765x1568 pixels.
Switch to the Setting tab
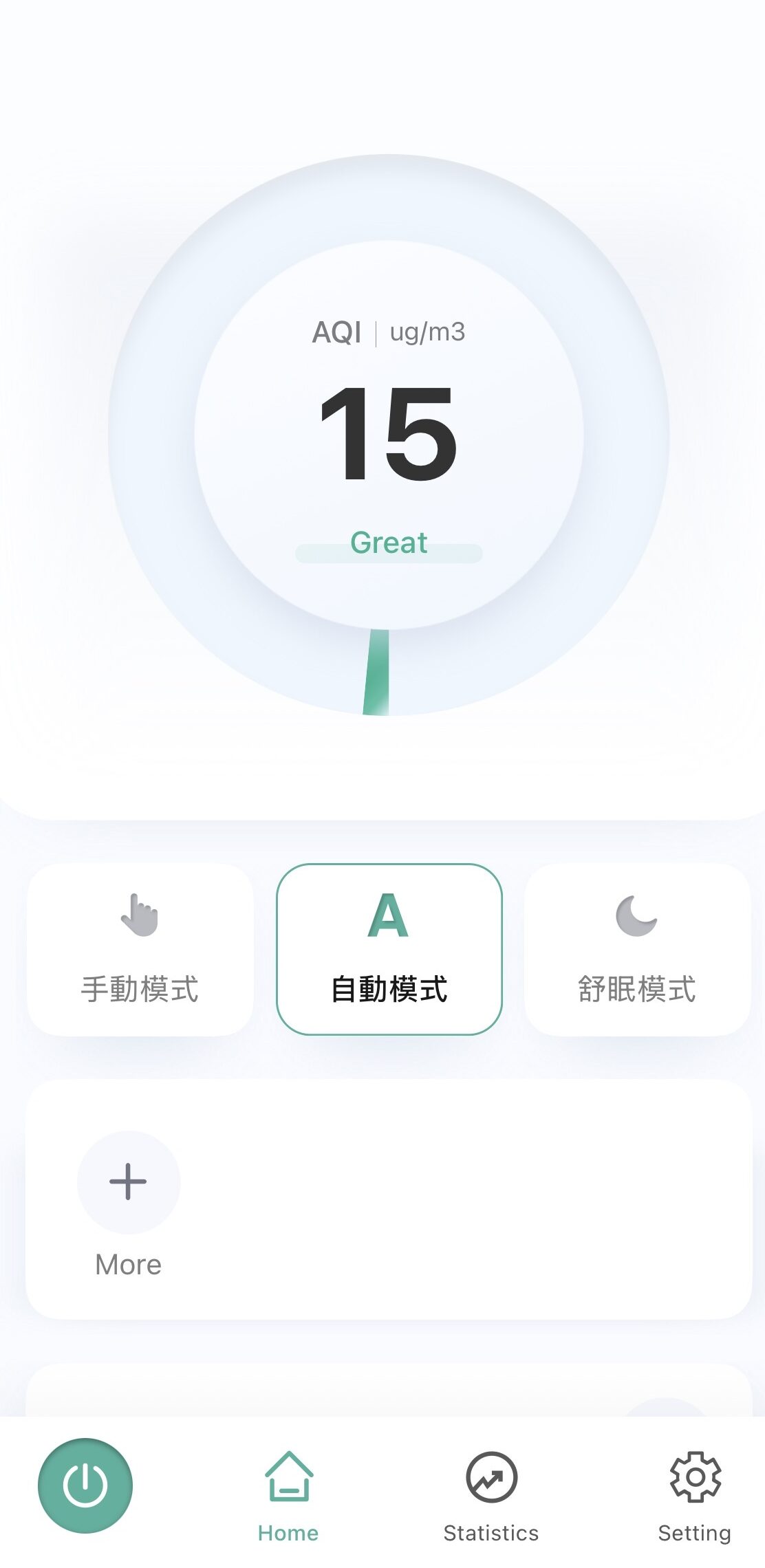[695, 1496]
